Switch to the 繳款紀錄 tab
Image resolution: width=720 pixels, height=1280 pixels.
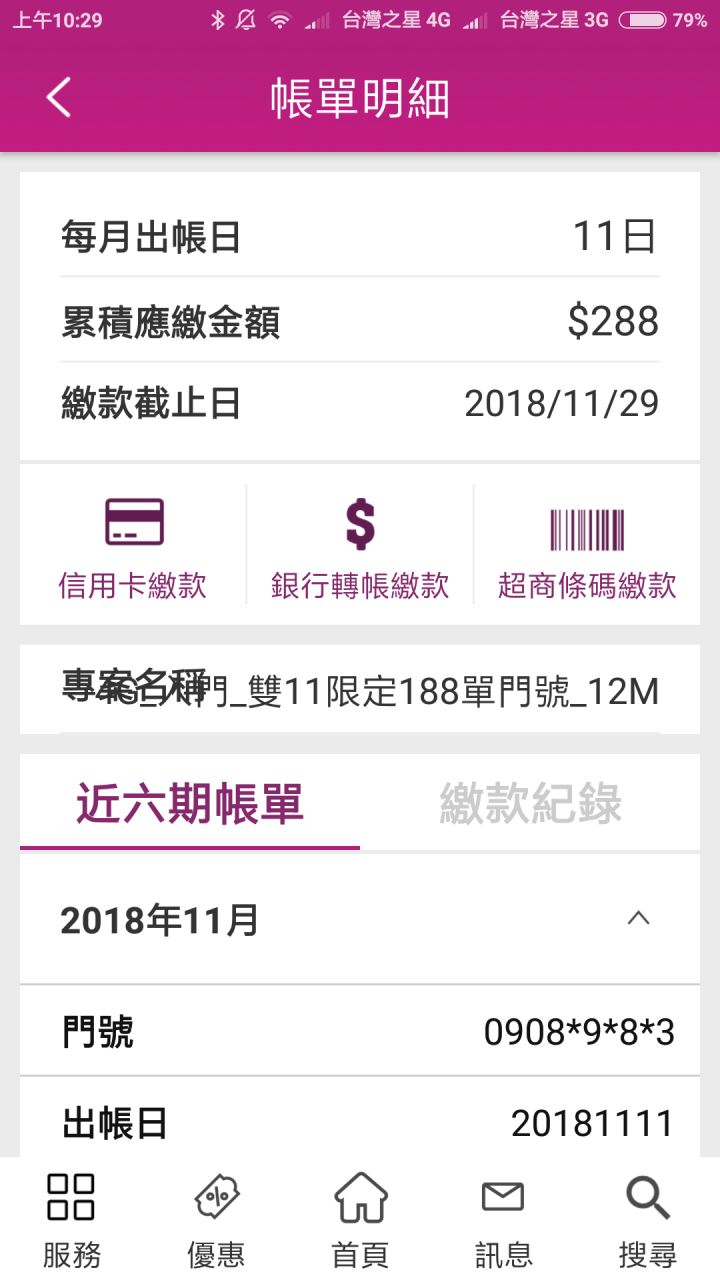pyautogui.click(x=531, y=803)
